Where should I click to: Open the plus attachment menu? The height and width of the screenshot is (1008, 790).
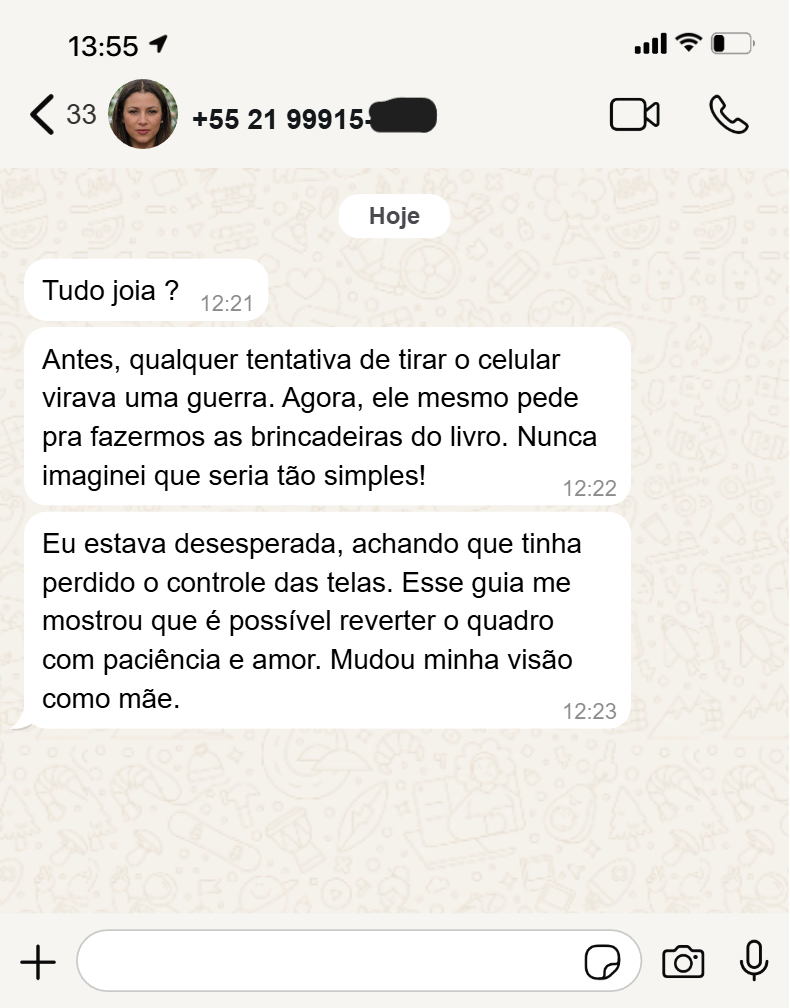(38, 963)
